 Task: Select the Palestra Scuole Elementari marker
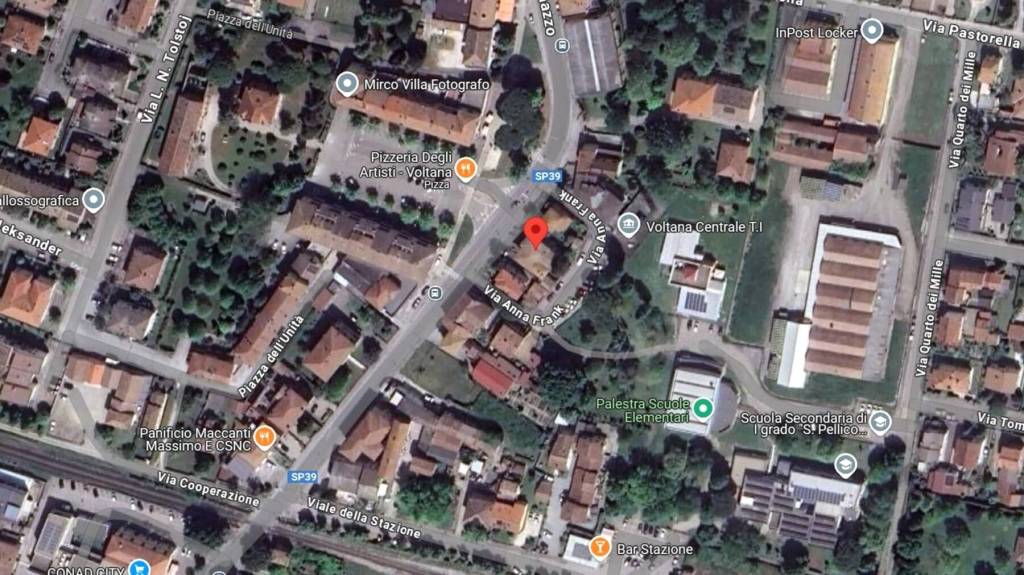(x=703, y=408)
